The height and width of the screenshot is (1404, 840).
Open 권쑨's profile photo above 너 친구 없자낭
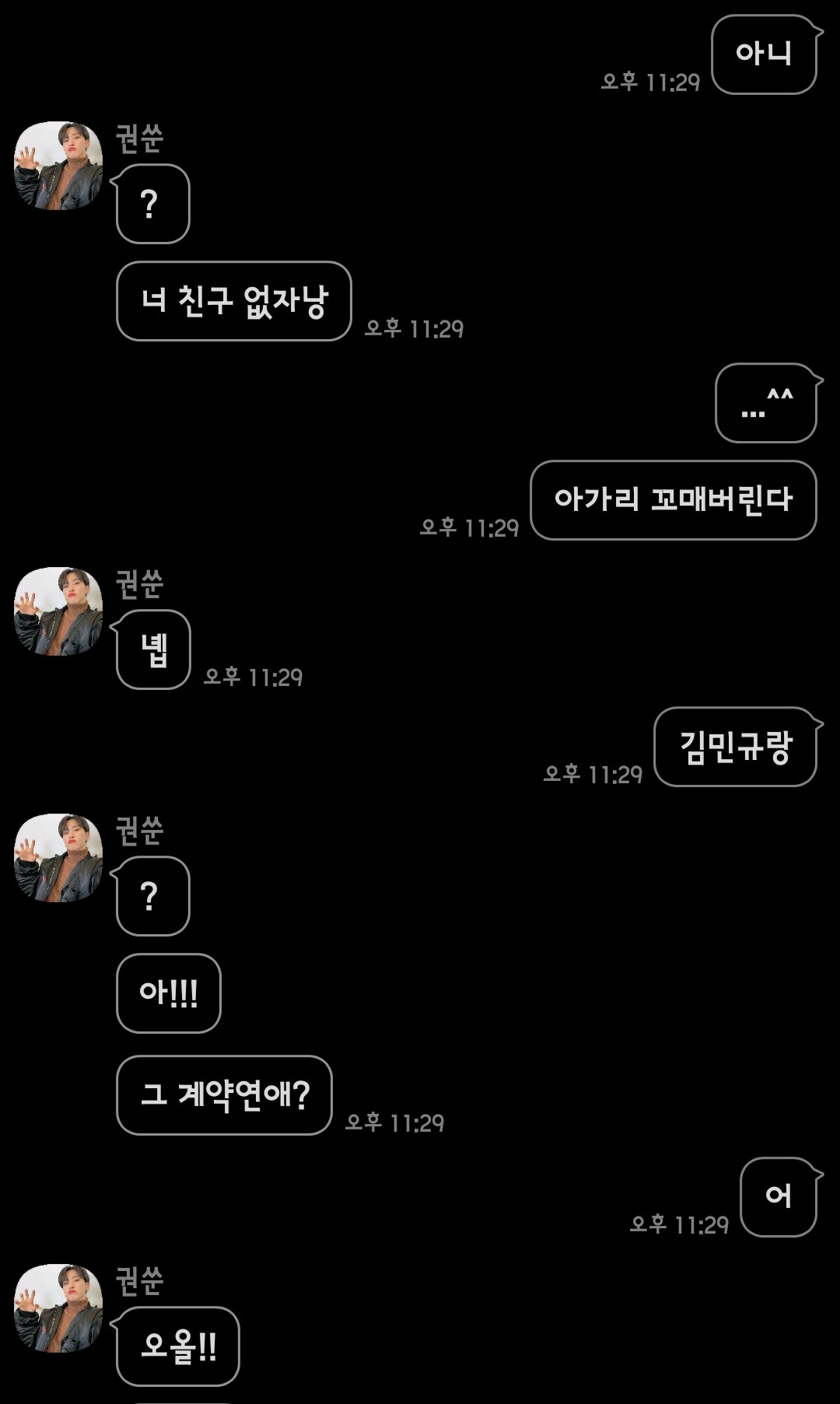(x=58, y=166)
